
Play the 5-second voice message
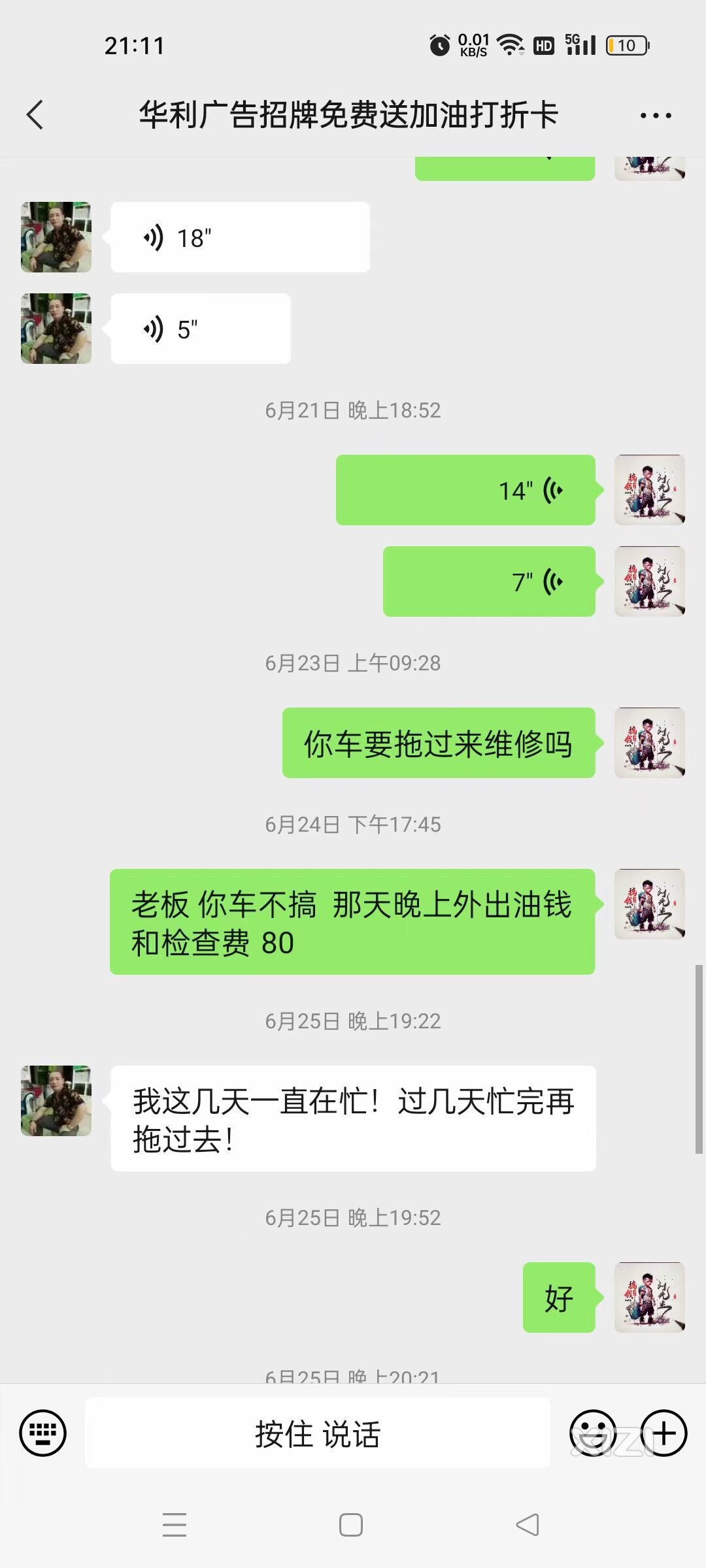[201, 329]
